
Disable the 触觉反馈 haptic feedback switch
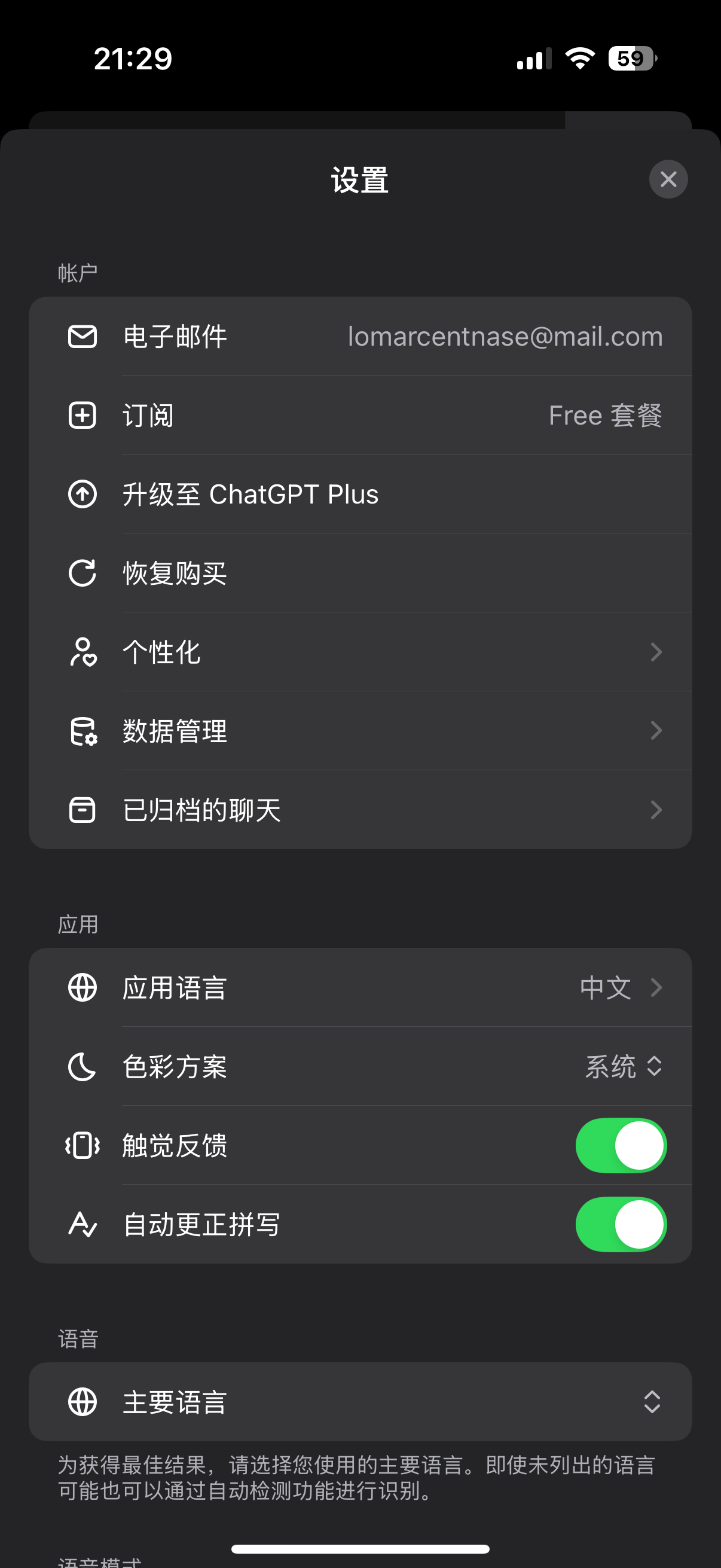621,1146
